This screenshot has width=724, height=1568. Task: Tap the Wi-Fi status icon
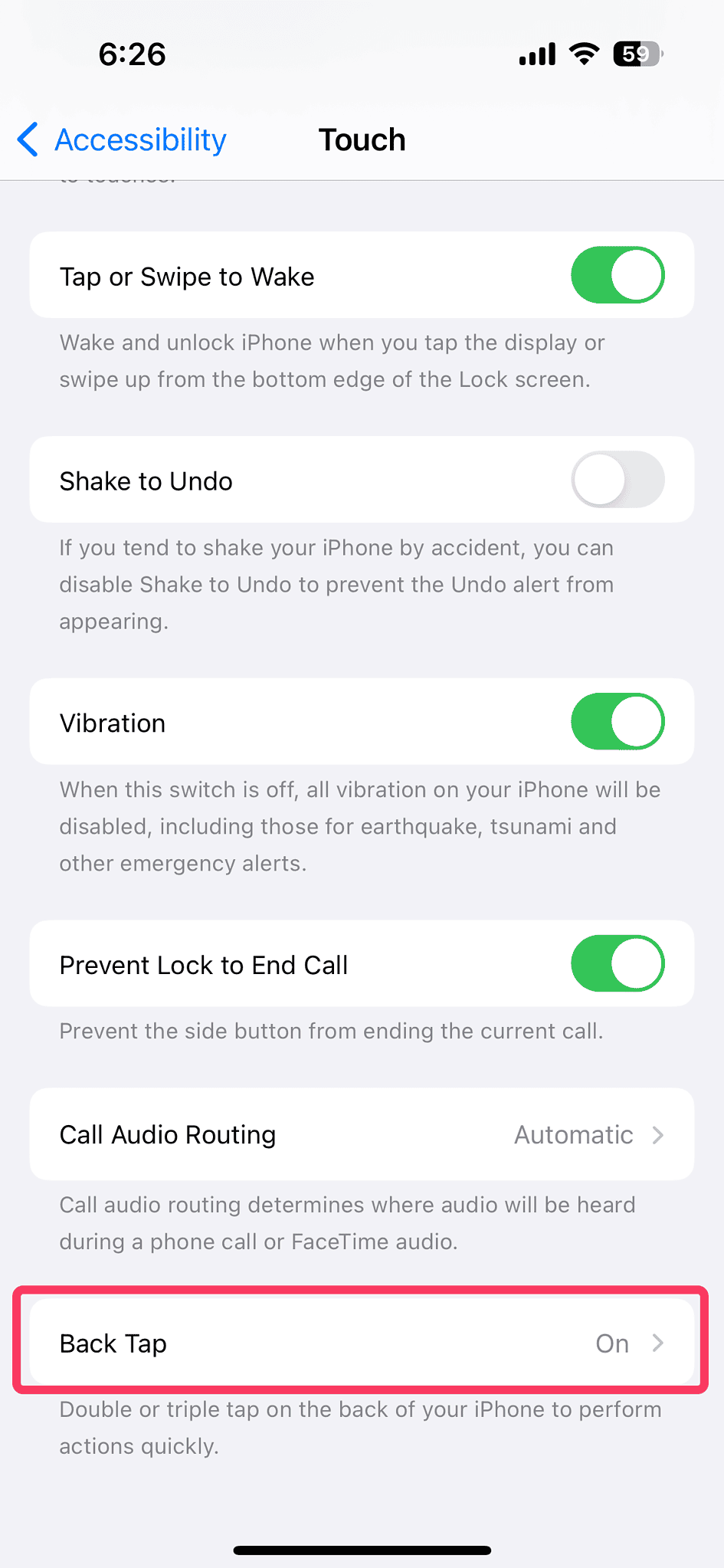coord(583,54)
